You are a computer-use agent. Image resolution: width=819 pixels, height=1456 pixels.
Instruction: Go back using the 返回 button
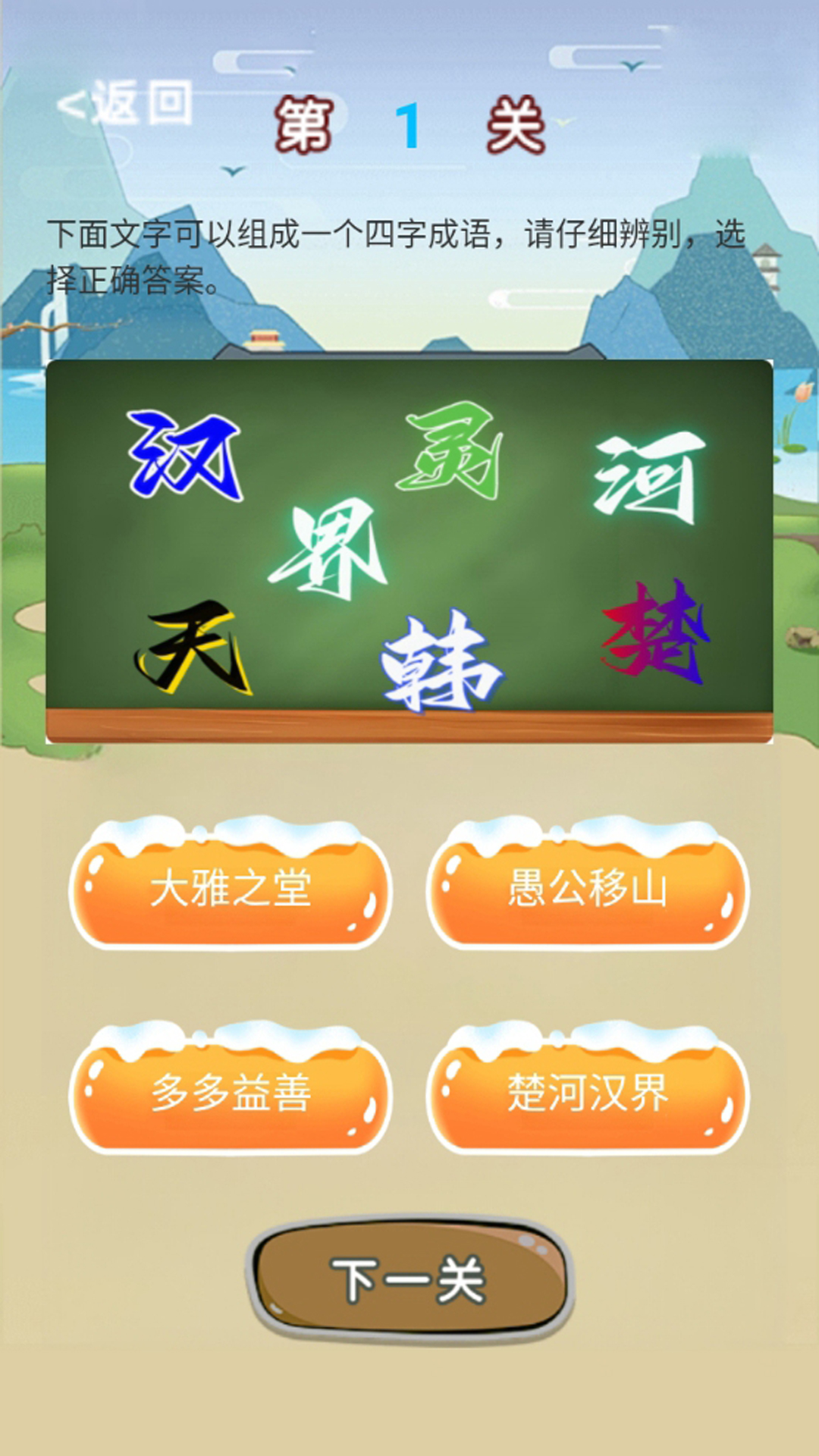127,104
